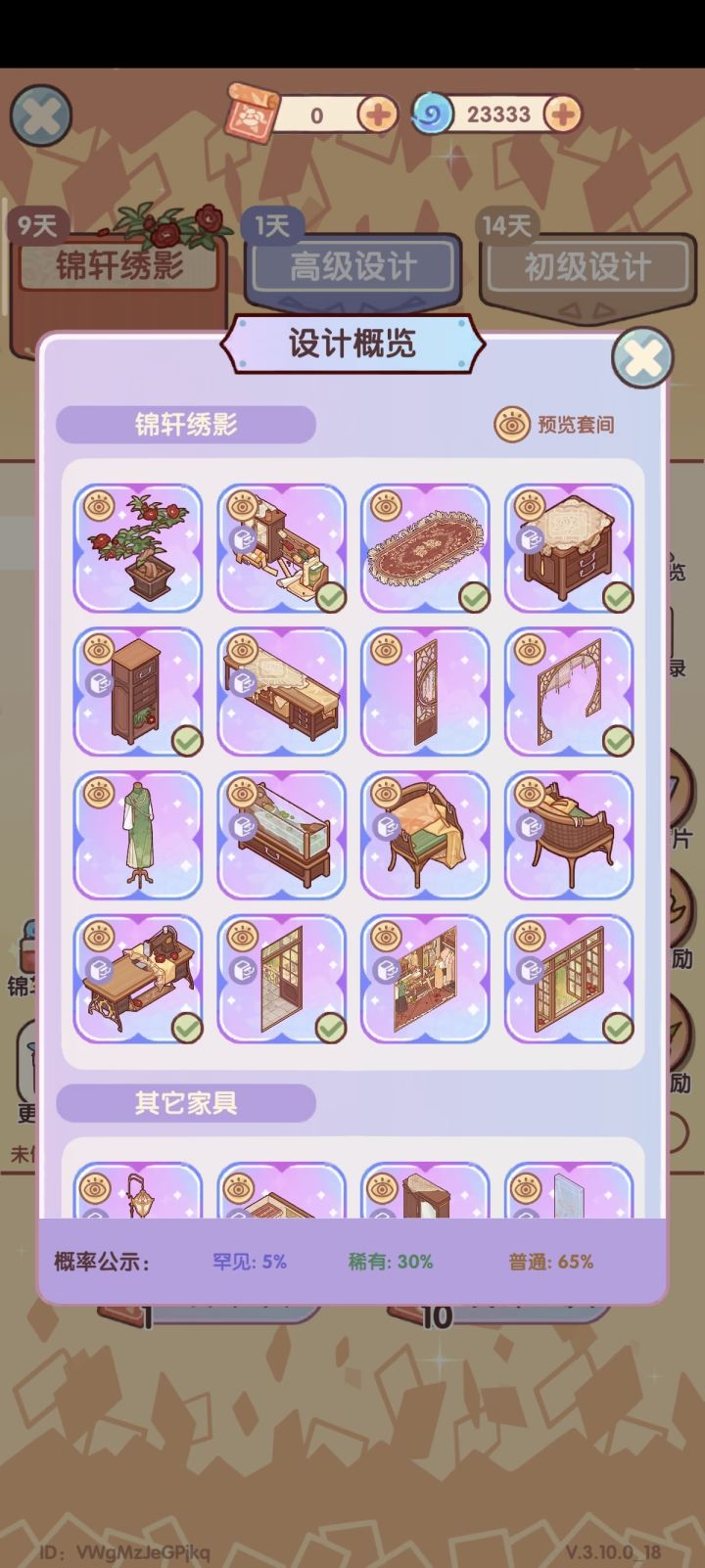Screen dimensions: 705x1568
Task: Tap the plus button on the scroll counter
Action: click(375, 115)
